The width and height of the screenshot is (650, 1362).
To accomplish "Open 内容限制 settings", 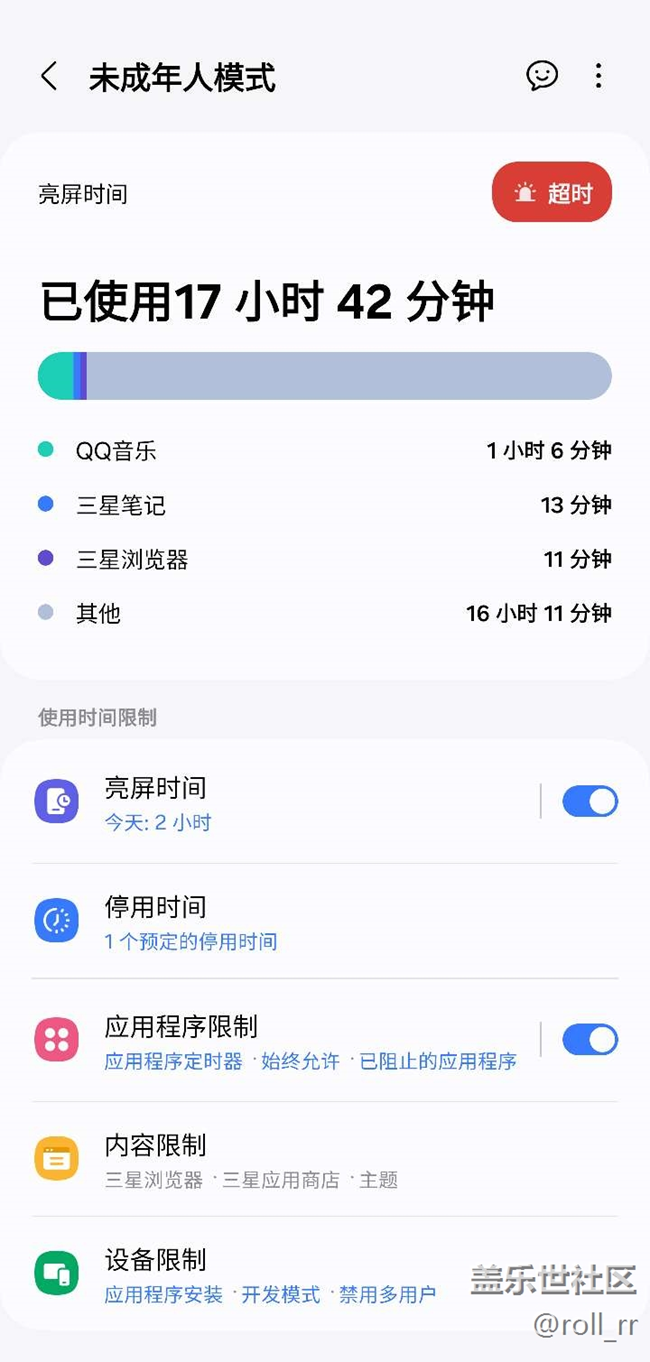I will 325,1159.
